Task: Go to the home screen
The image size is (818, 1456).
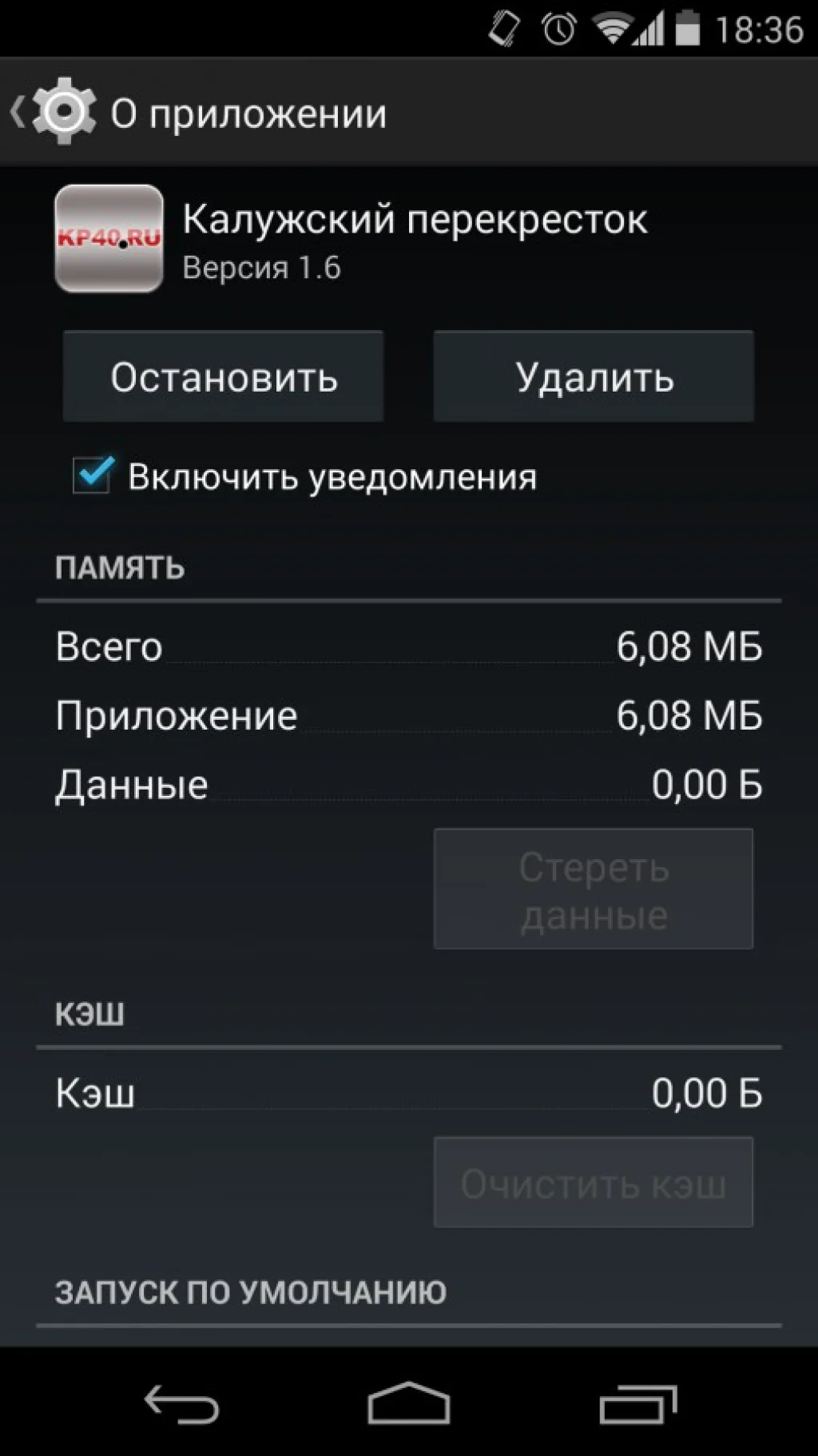Action: coord(409,1404)
